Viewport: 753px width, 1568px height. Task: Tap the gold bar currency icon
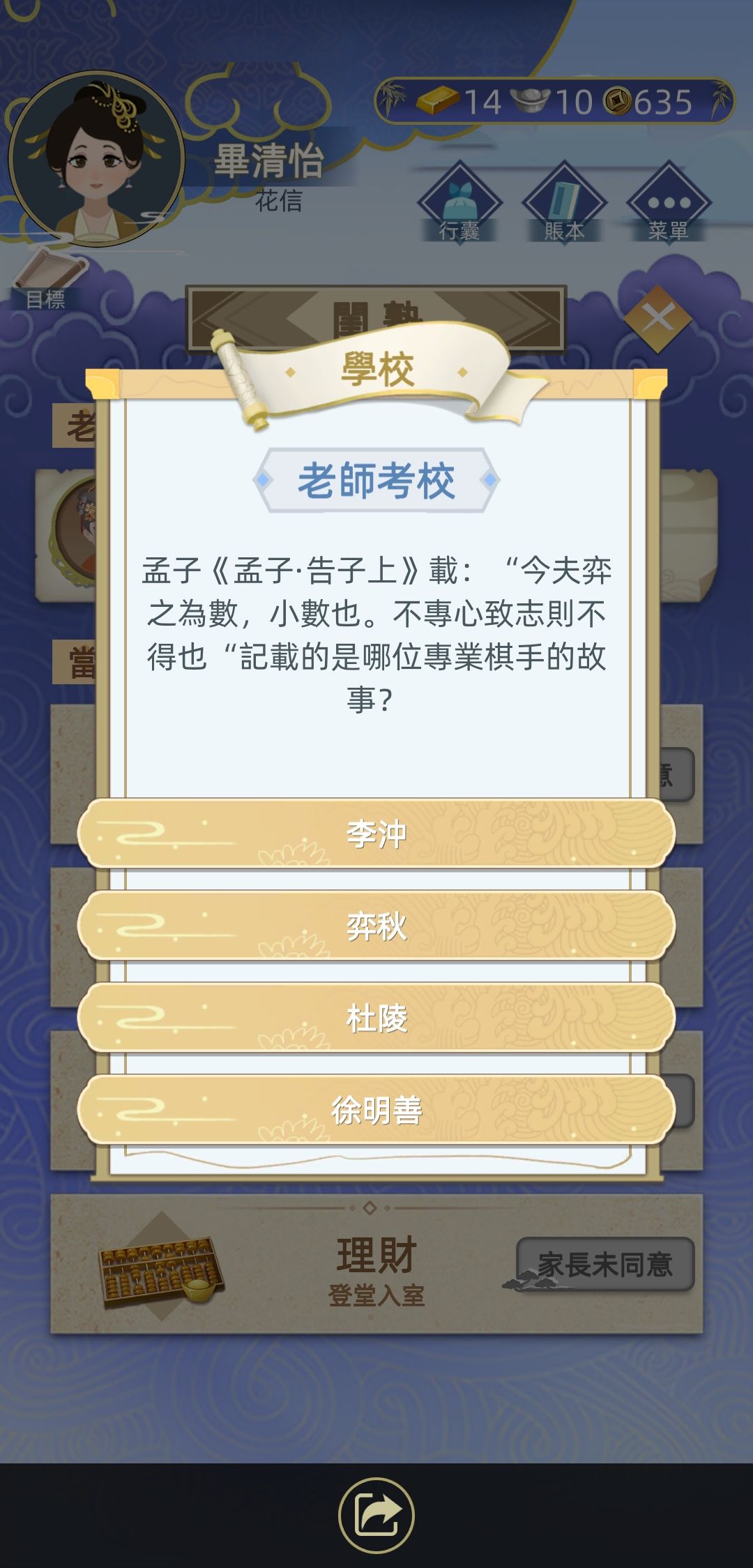click(x=438, y=100)
